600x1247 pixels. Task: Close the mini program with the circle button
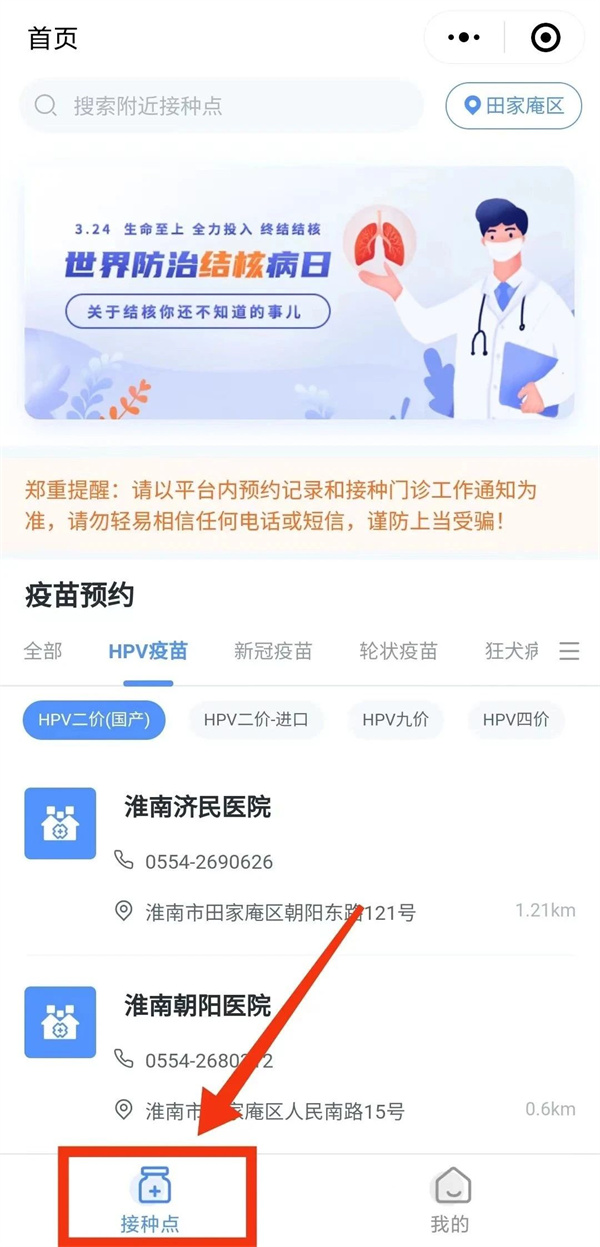(x=545, y=39)
